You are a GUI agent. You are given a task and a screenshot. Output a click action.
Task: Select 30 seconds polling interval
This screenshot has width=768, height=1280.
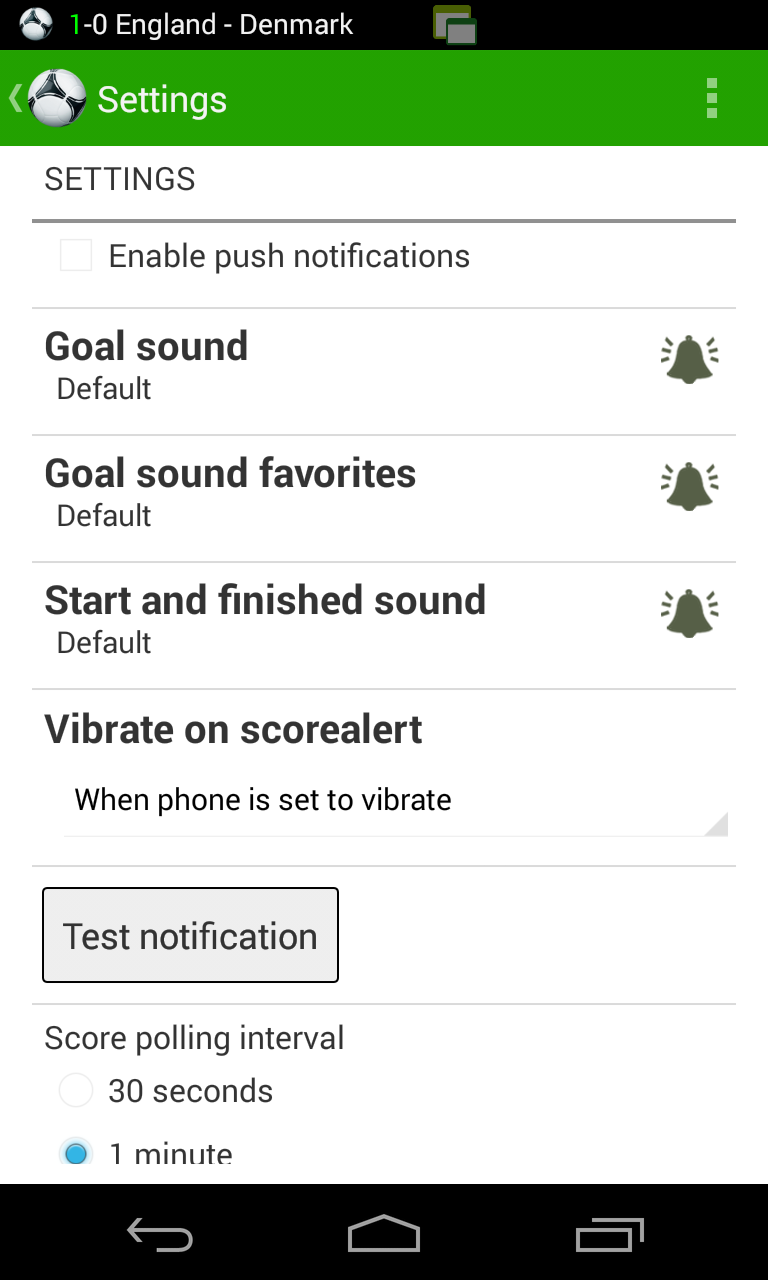[x=76, y=1090]
